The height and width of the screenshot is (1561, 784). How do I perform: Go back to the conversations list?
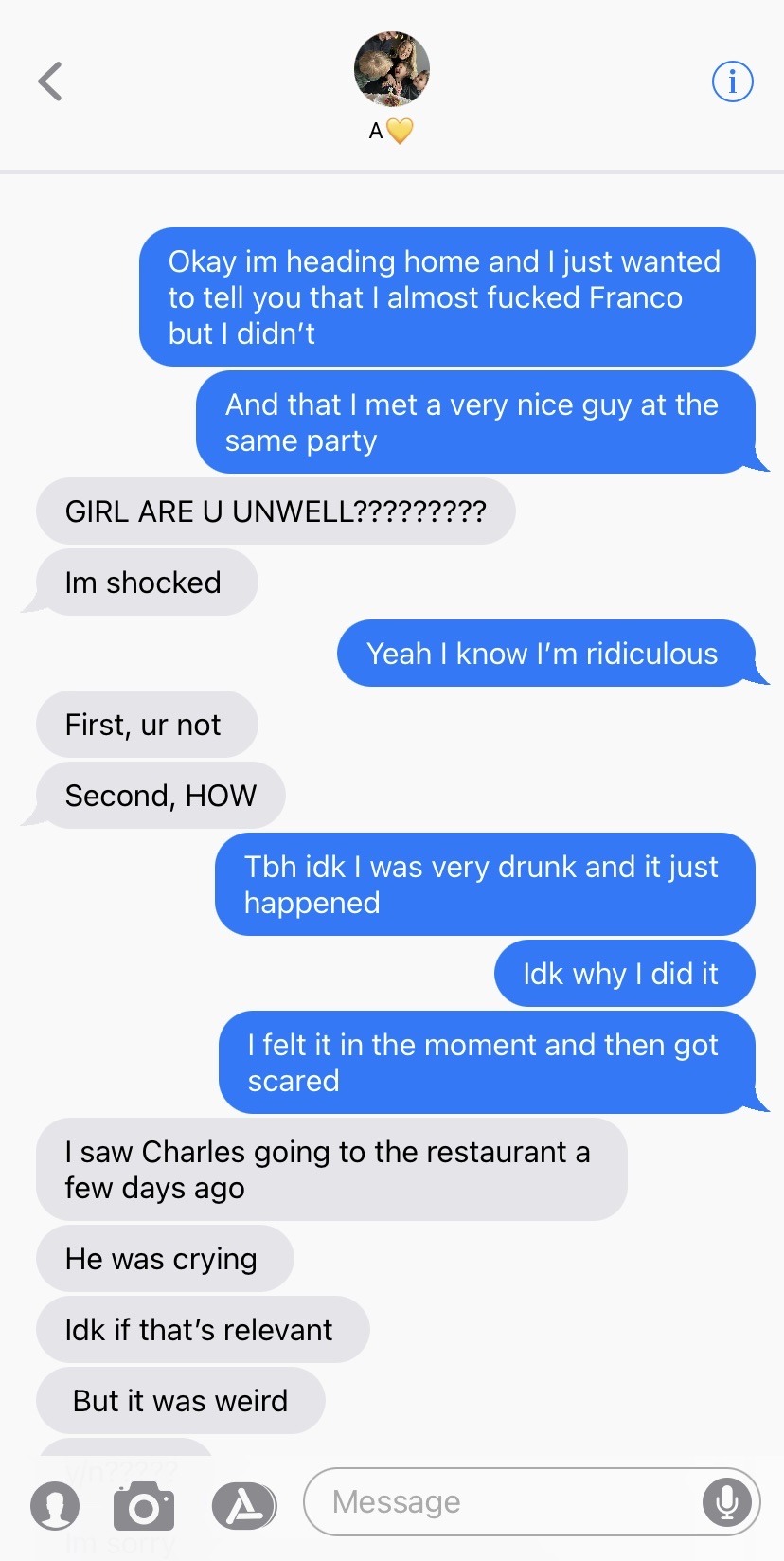tap(50, 81)
